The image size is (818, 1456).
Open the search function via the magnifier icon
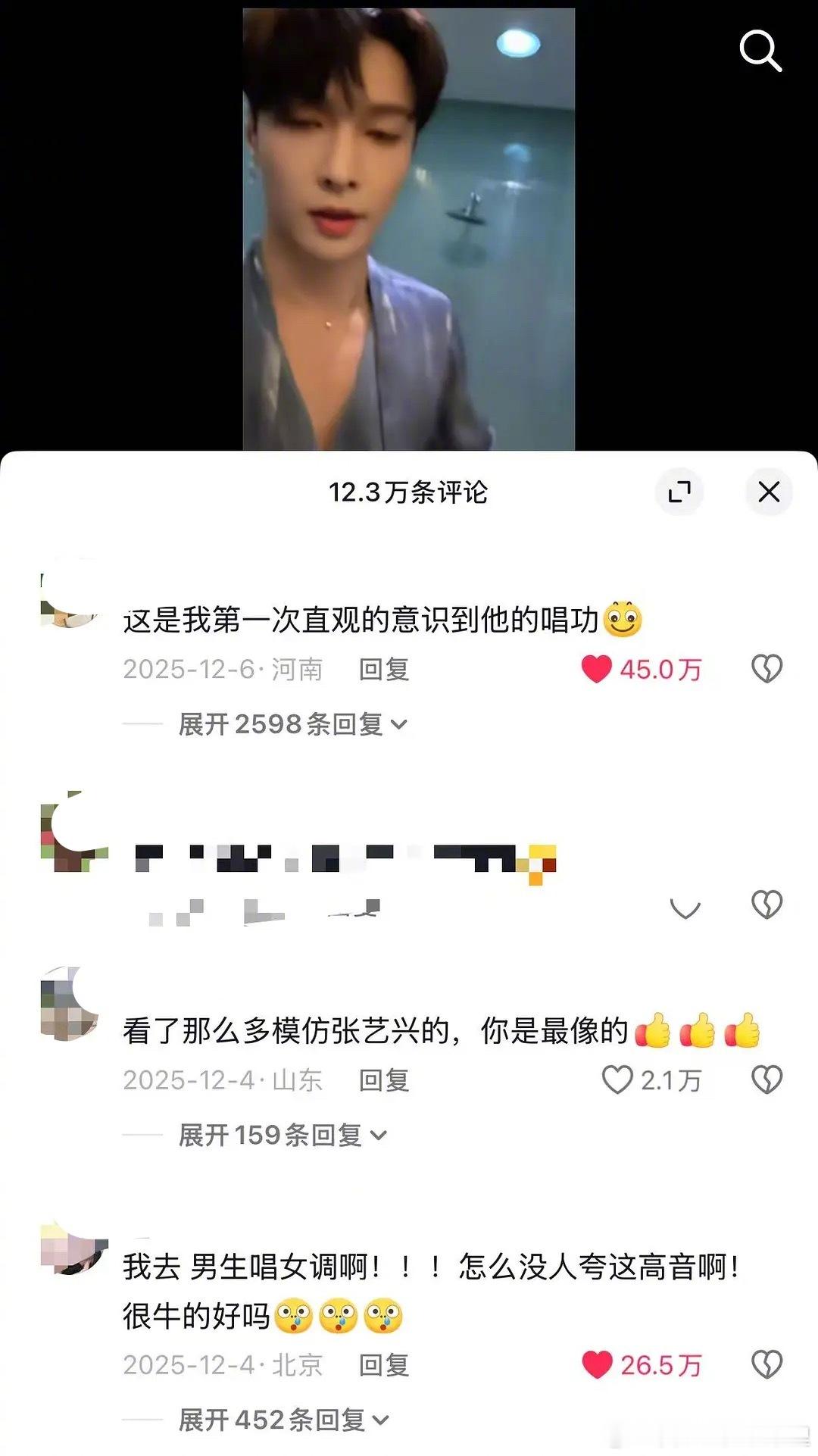click(760, 52)
